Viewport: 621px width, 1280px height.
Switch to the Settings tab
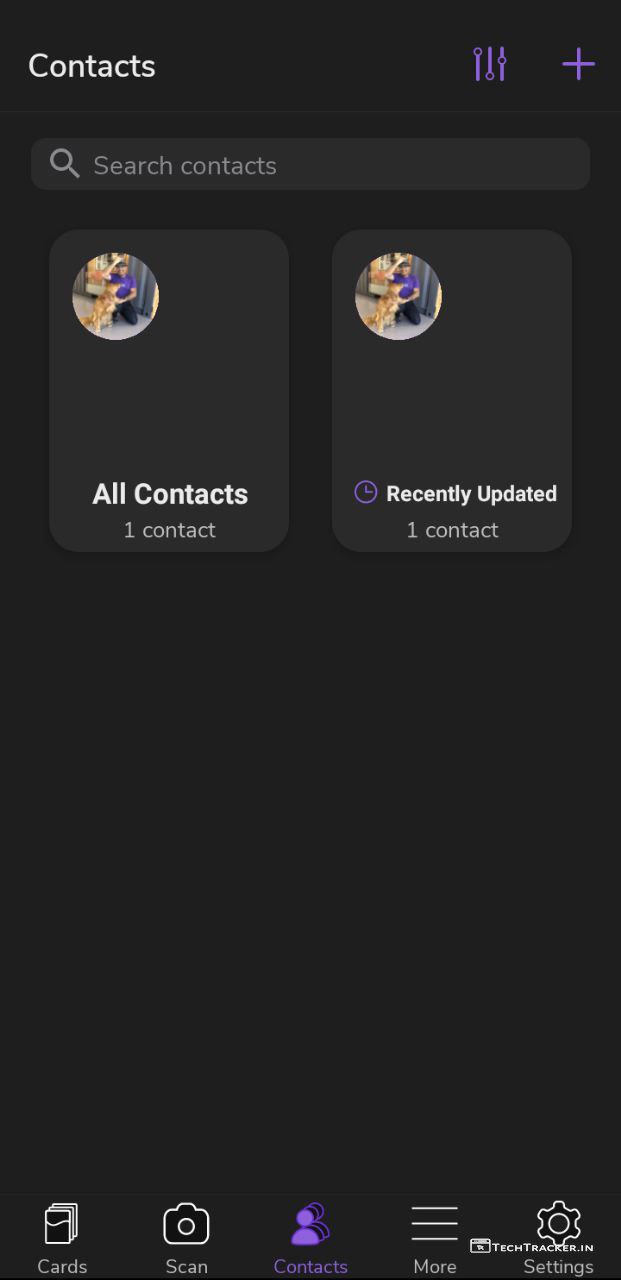[558, 1238]
